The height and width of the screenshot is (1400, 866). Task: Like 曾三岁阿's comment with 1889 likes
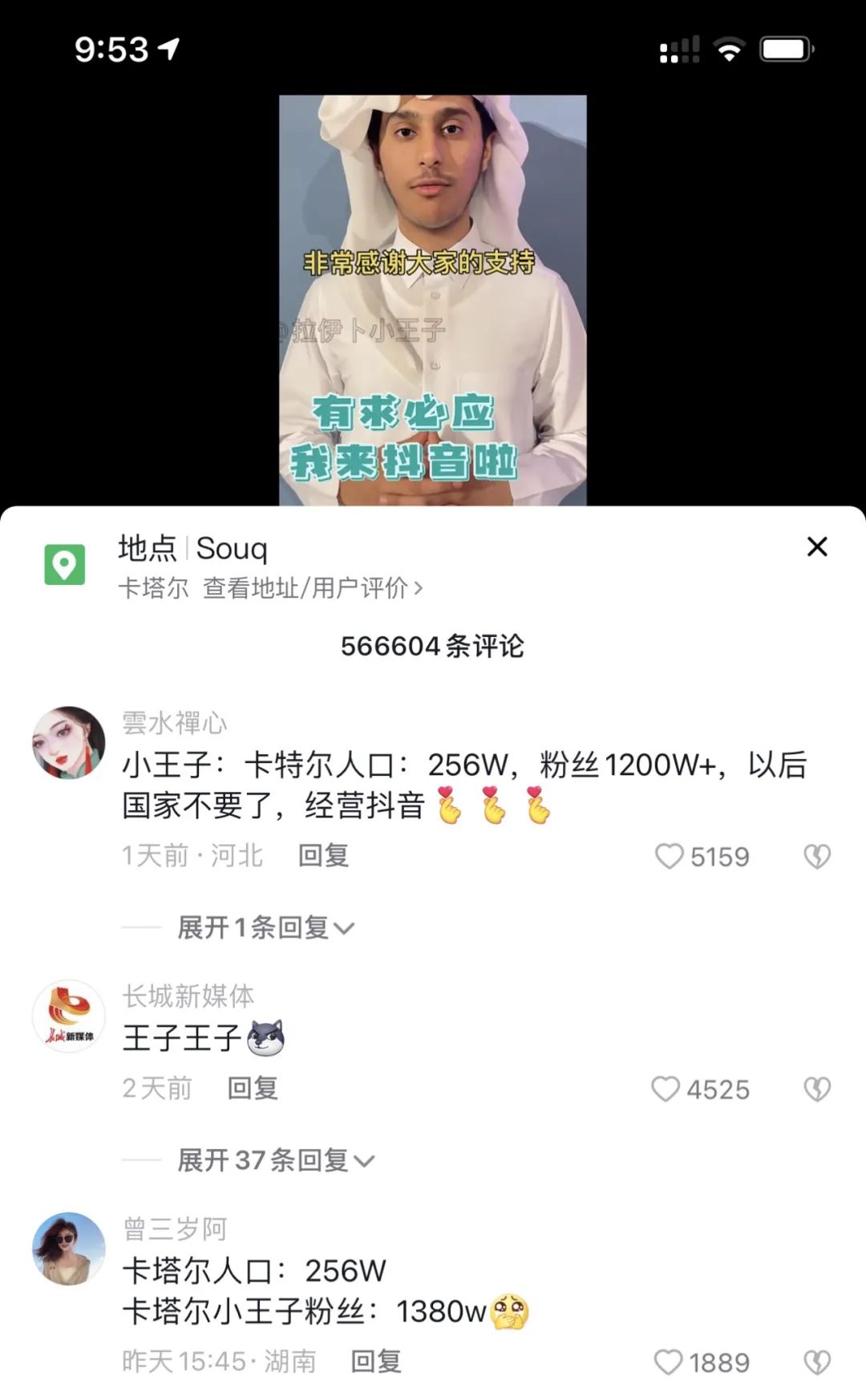pyautogui.click(x=668, y=1362)
